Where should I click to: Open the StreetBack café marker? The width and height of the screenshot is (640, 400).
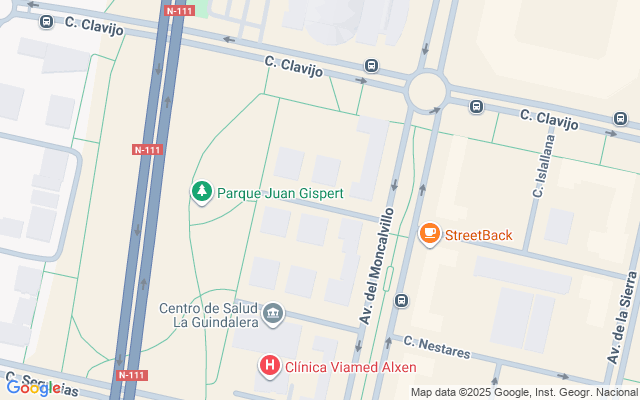click(x=430, y=235)
